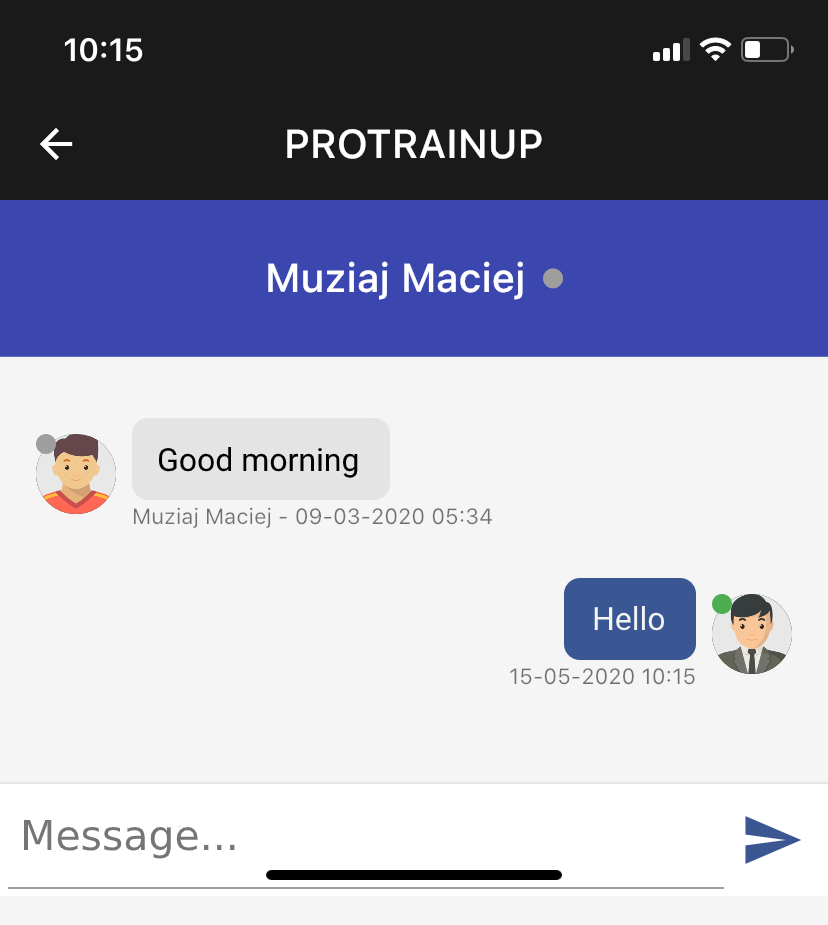This screenshot has width=828, height=925.
Task: Click the timestamp under the Hello message
Action: [x=604, y=676]
